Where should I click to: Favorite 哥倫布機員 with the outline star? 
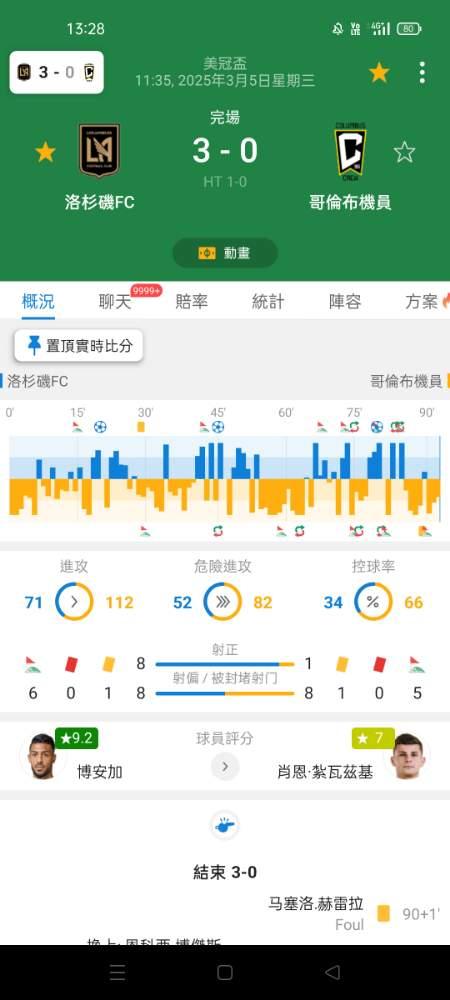(x=404, y=152)
